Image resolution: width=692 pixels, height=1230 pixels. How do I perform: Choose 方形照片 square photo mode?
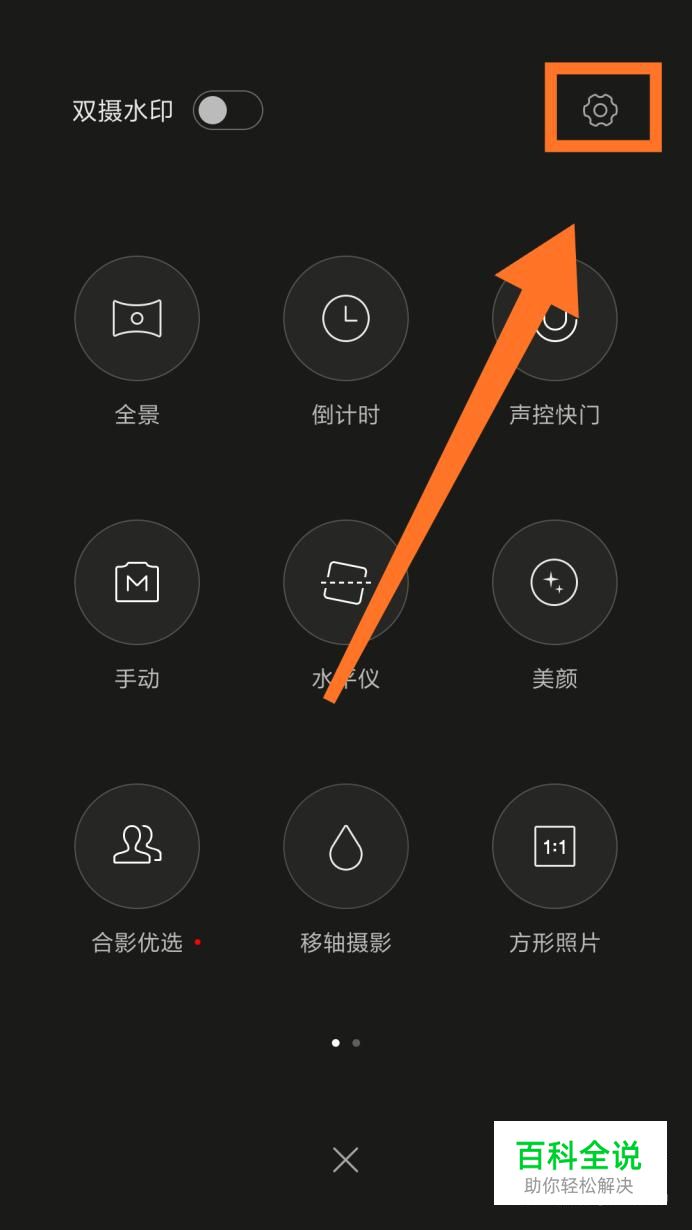(x=555, y=846)
